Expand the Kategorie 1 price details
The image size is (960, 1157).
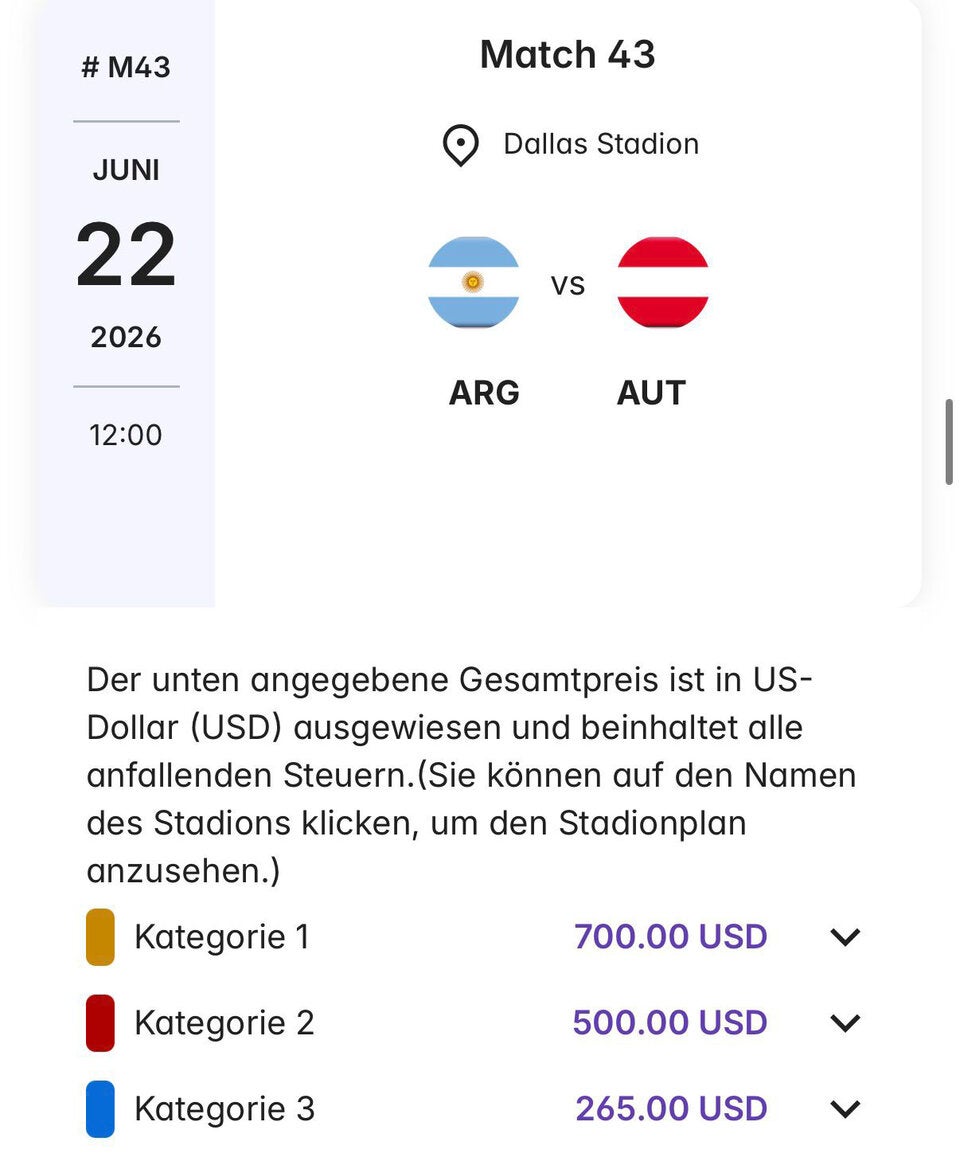coord(845,937)
